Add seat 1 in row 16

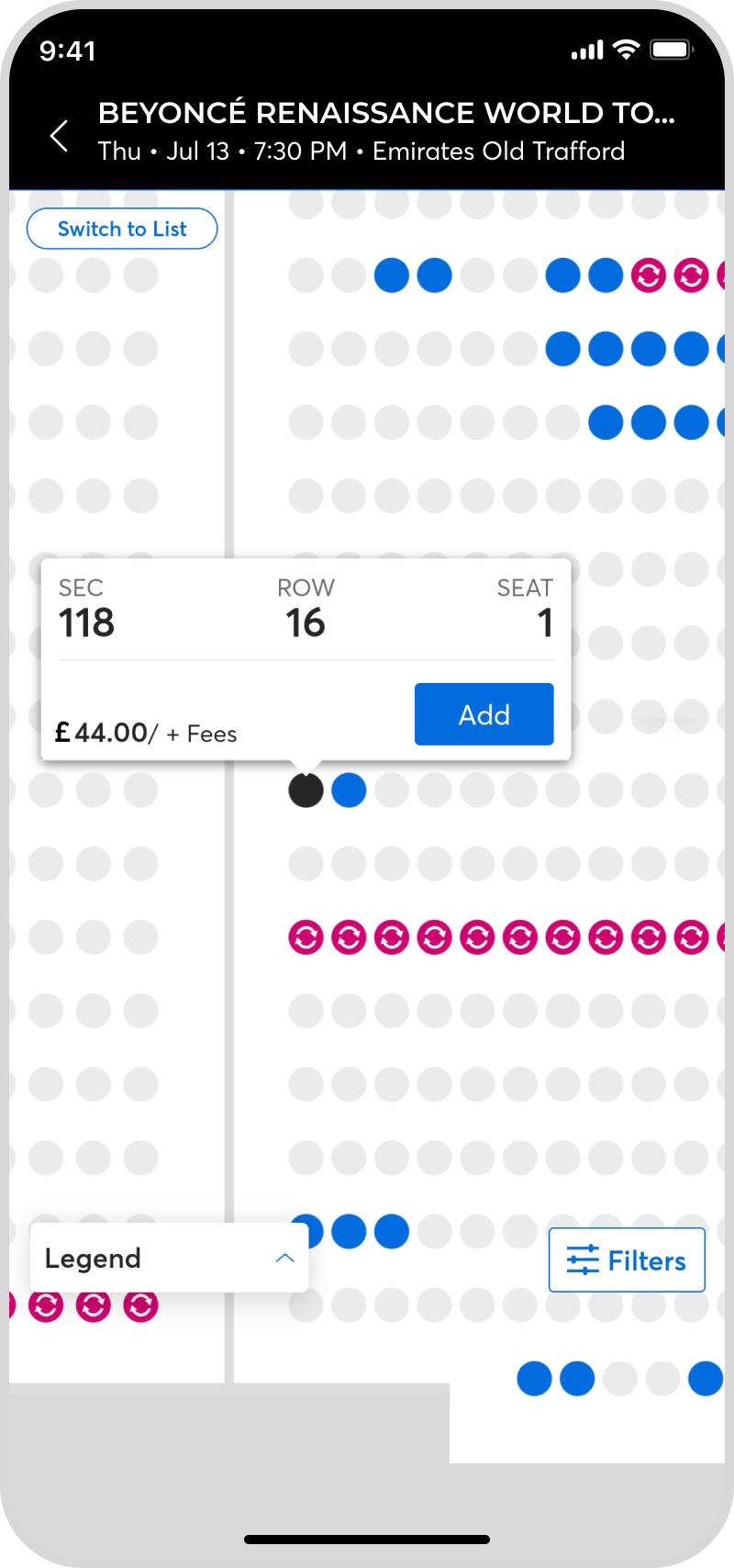tap(484, 714)
